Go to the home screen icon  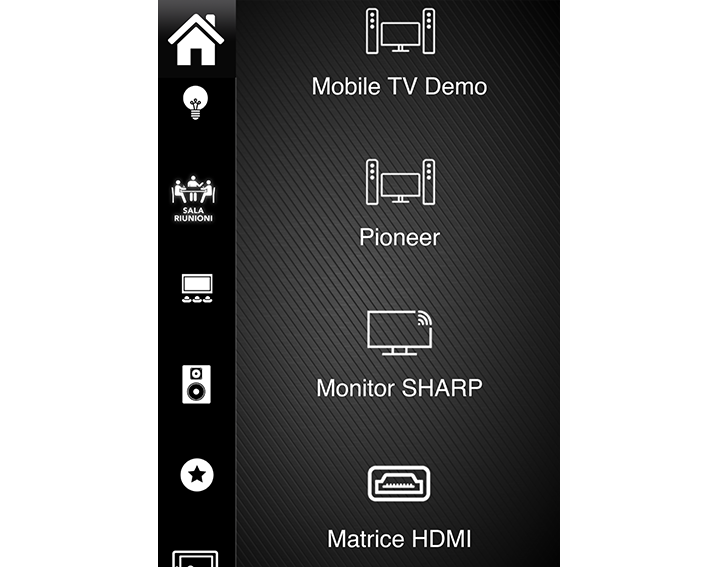click(x=196, y=38)
